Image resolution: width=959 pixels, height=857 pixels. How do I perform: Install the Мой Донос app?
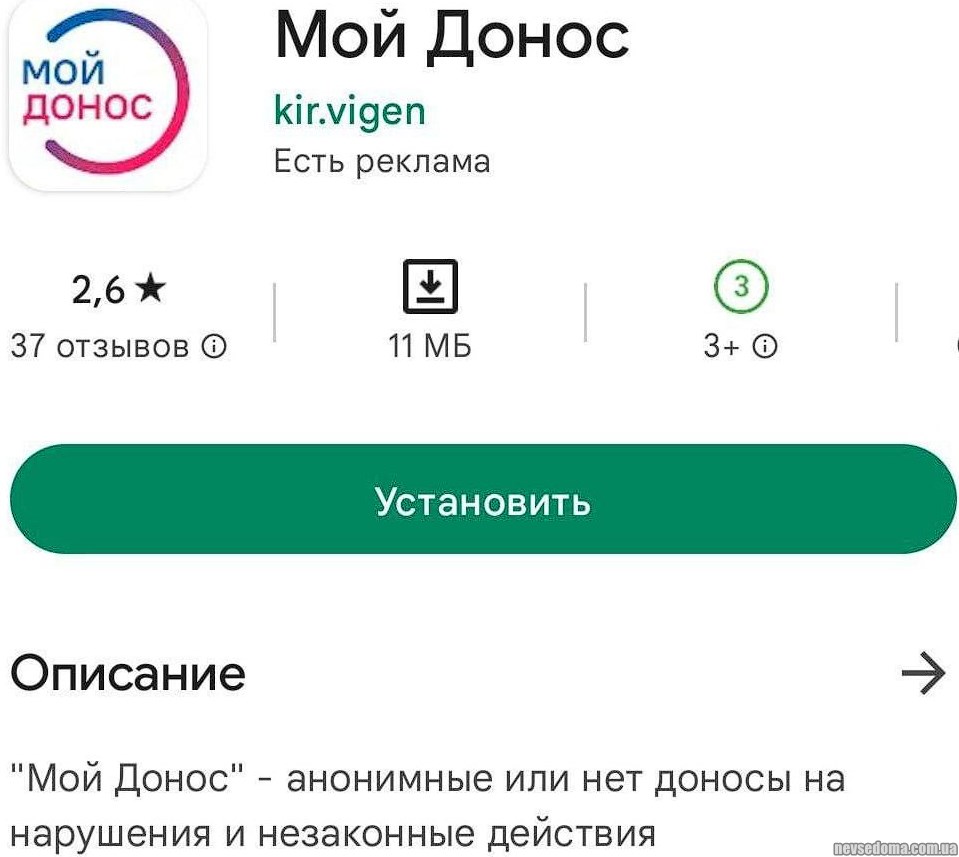click(x=482, y=499)
